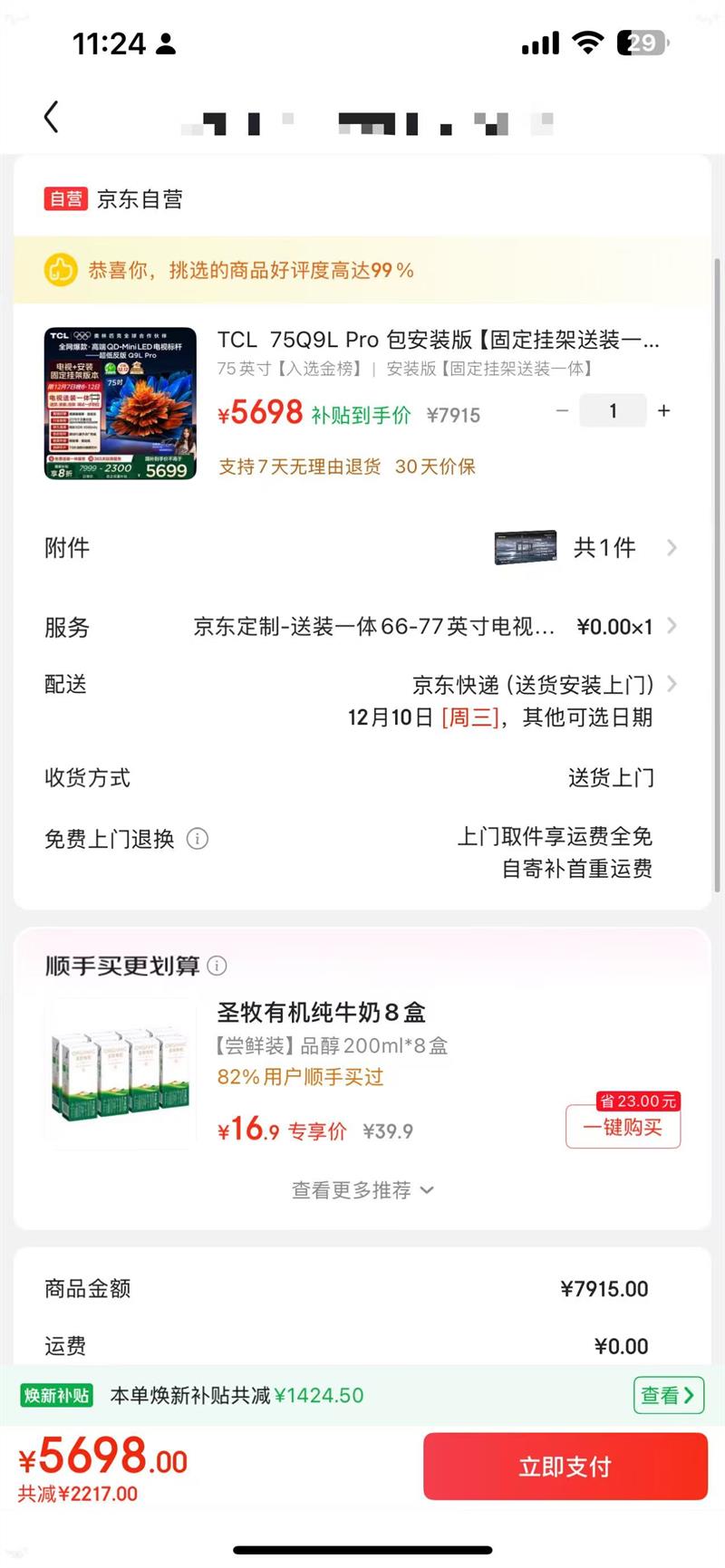Increase quantity with the plus stepper

pos(663,410)
